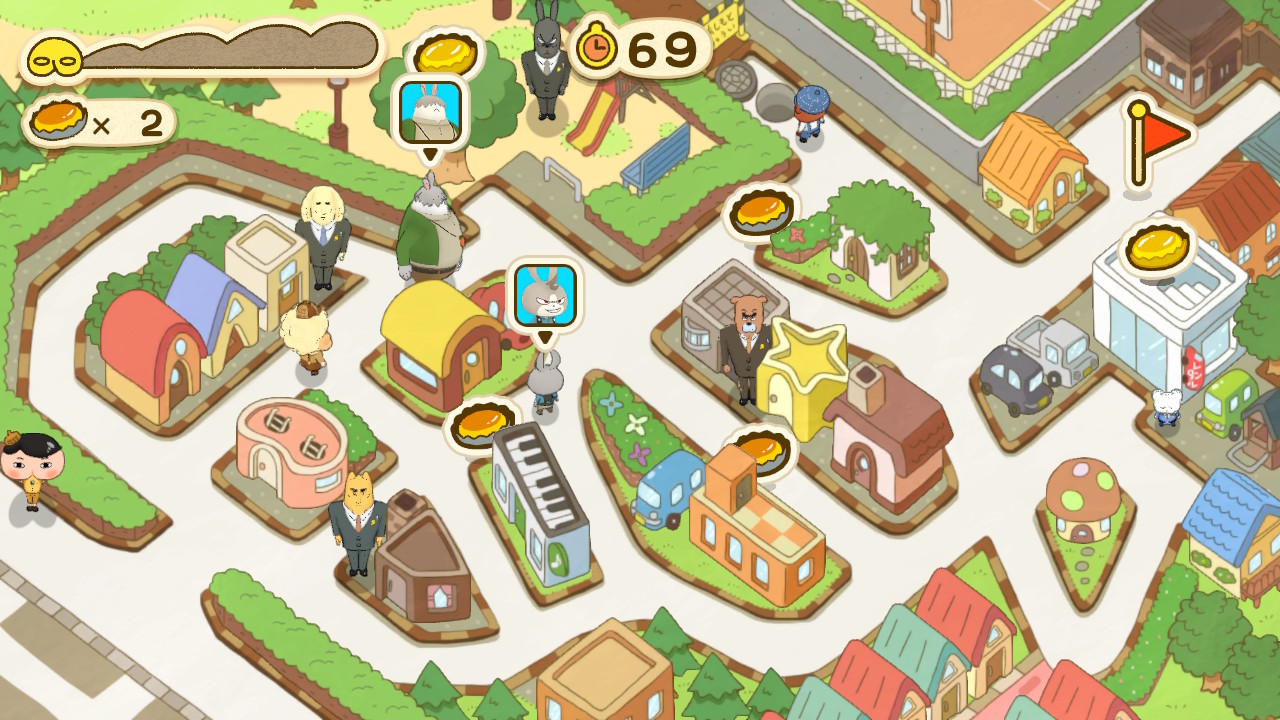Grab the pie beside the piano house

pos(483,426)
